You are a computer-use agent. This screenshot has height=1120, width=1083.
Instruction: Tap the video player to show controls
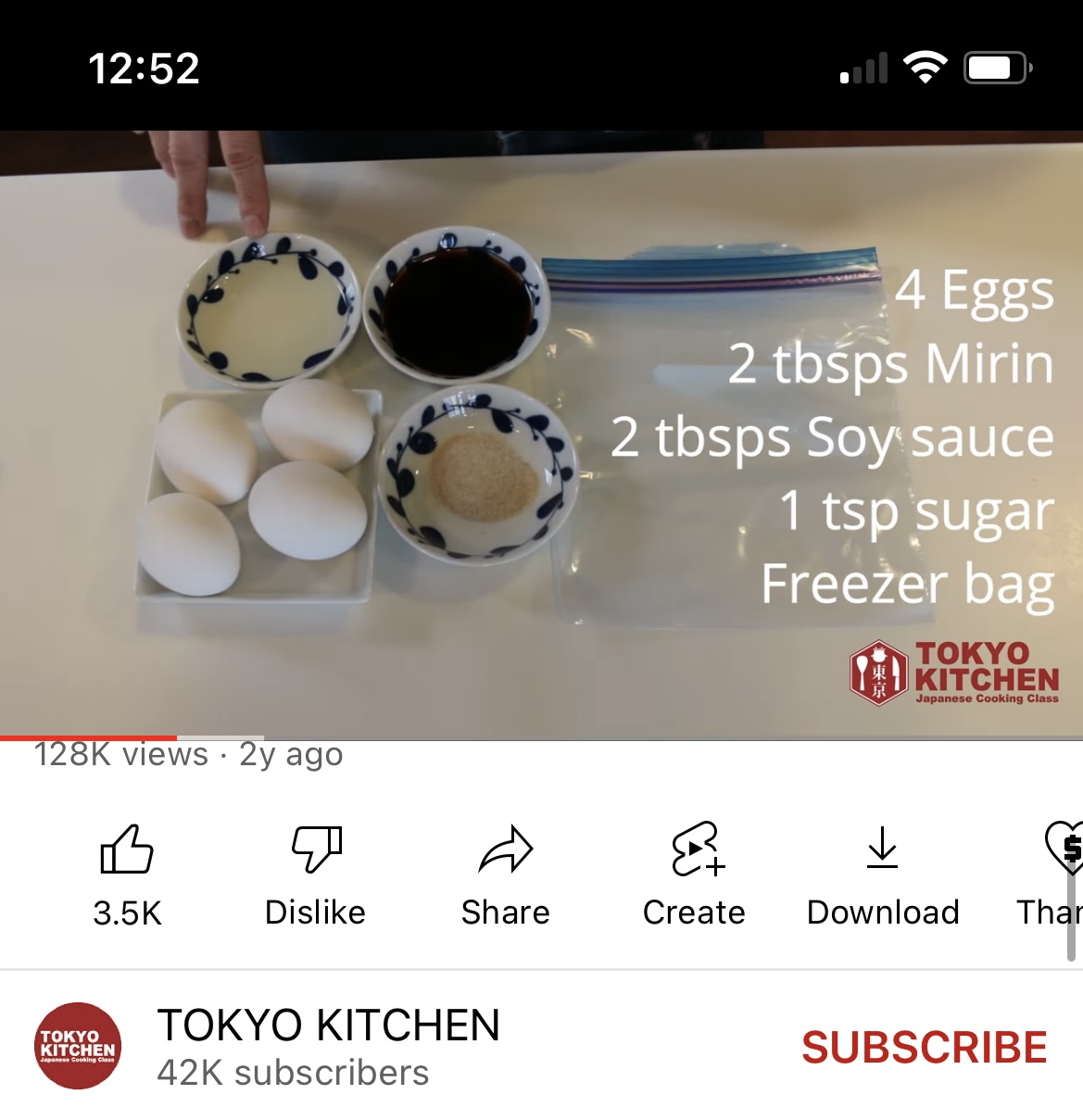tap(541, 434)
